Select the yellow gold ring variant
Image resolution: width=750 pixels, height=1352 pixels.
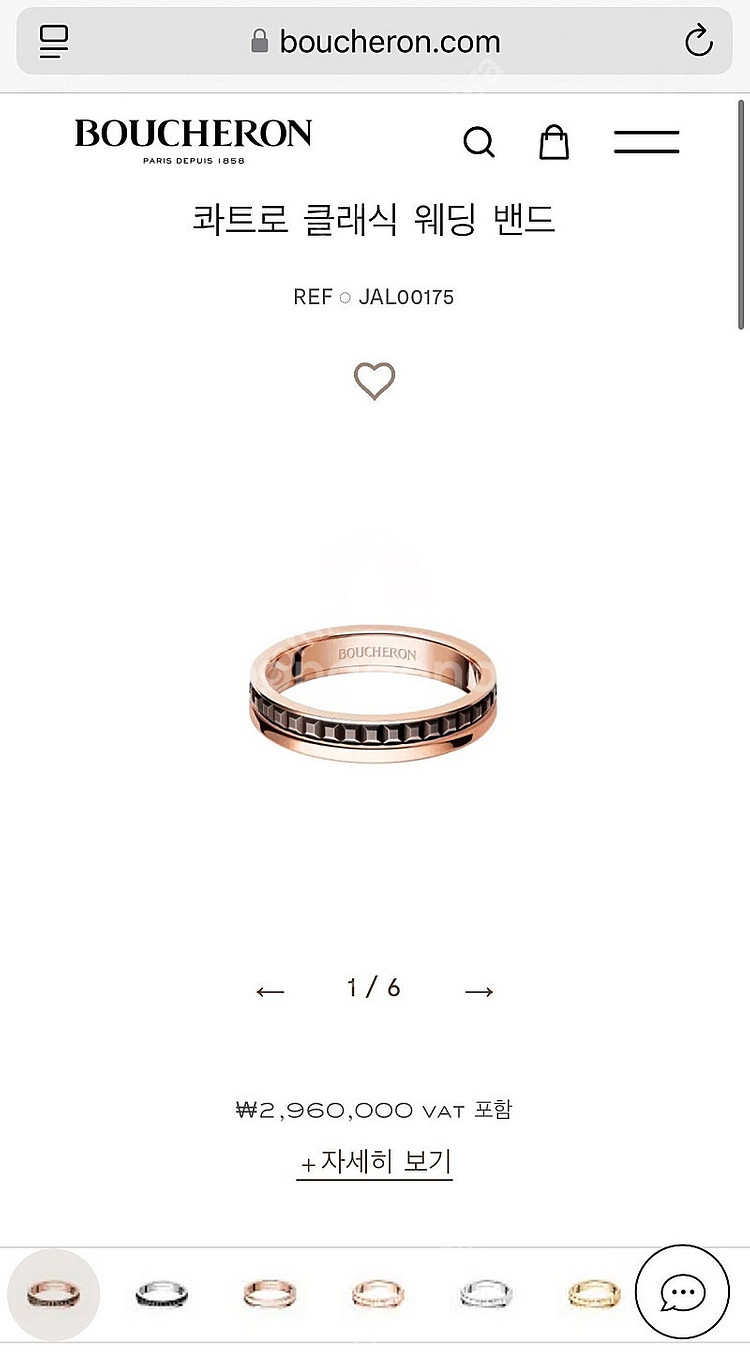(x=594, y=1295)
